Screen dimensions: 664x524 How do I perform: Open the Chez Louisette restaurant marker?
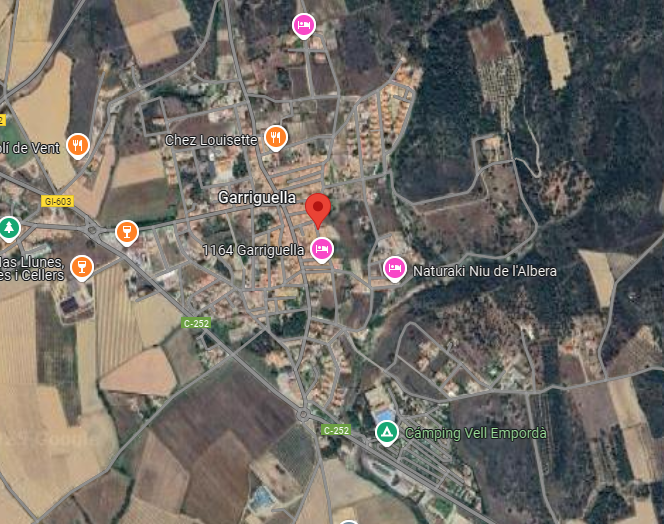(x=277, y=137)
